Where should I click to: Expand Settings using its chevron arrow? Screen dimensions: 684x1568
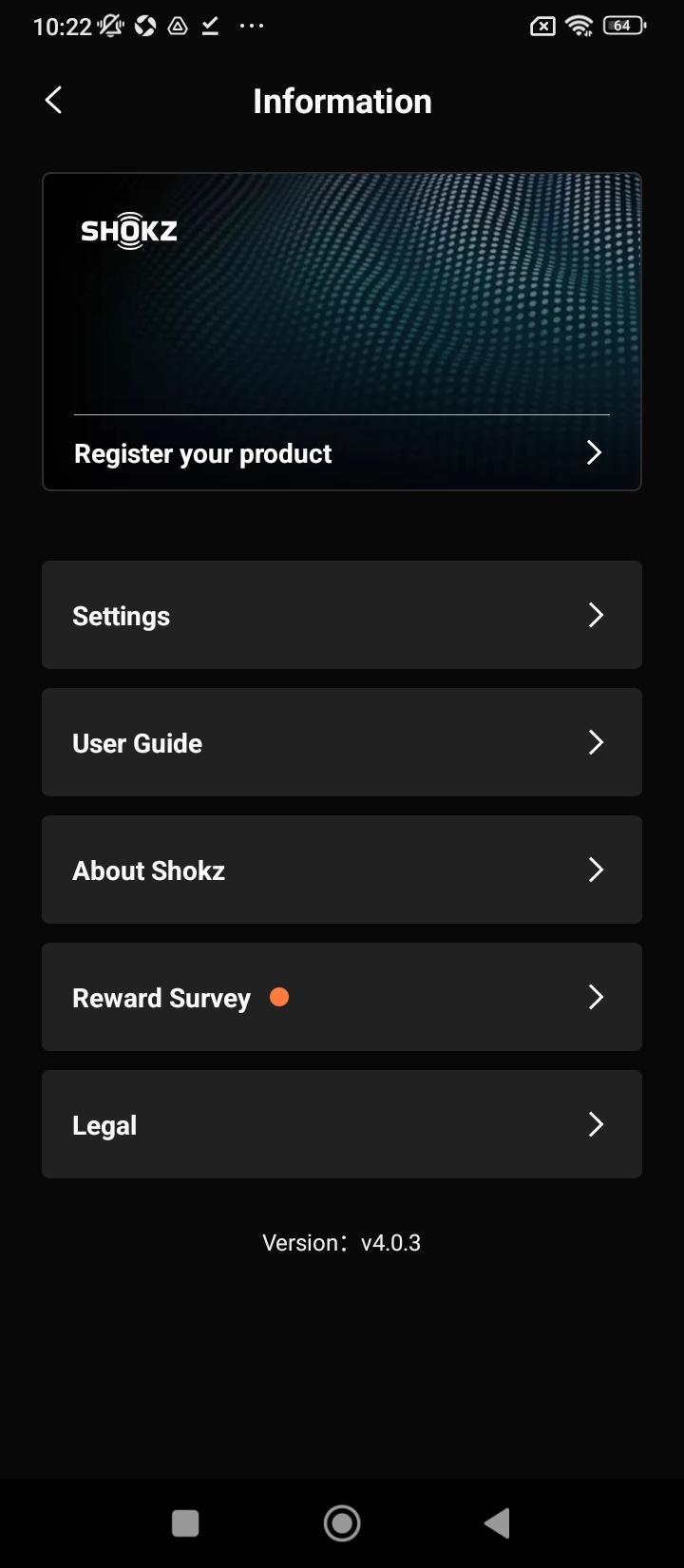point(596,615)
